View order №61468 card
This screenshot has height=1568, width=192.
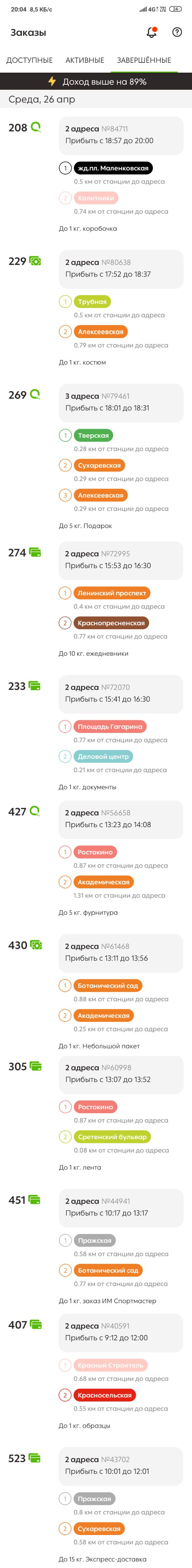[x=120, y=952]
